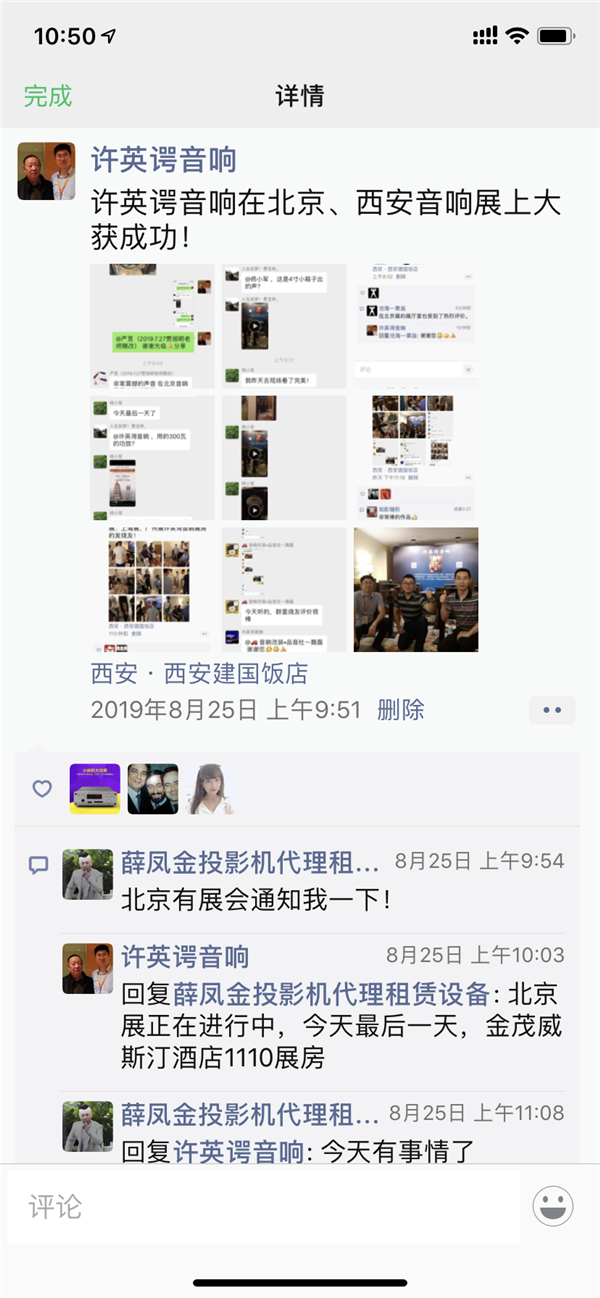This screenshot has height=1298, width=600.
Task: View the group photo in the image grid
Action: 416,590
